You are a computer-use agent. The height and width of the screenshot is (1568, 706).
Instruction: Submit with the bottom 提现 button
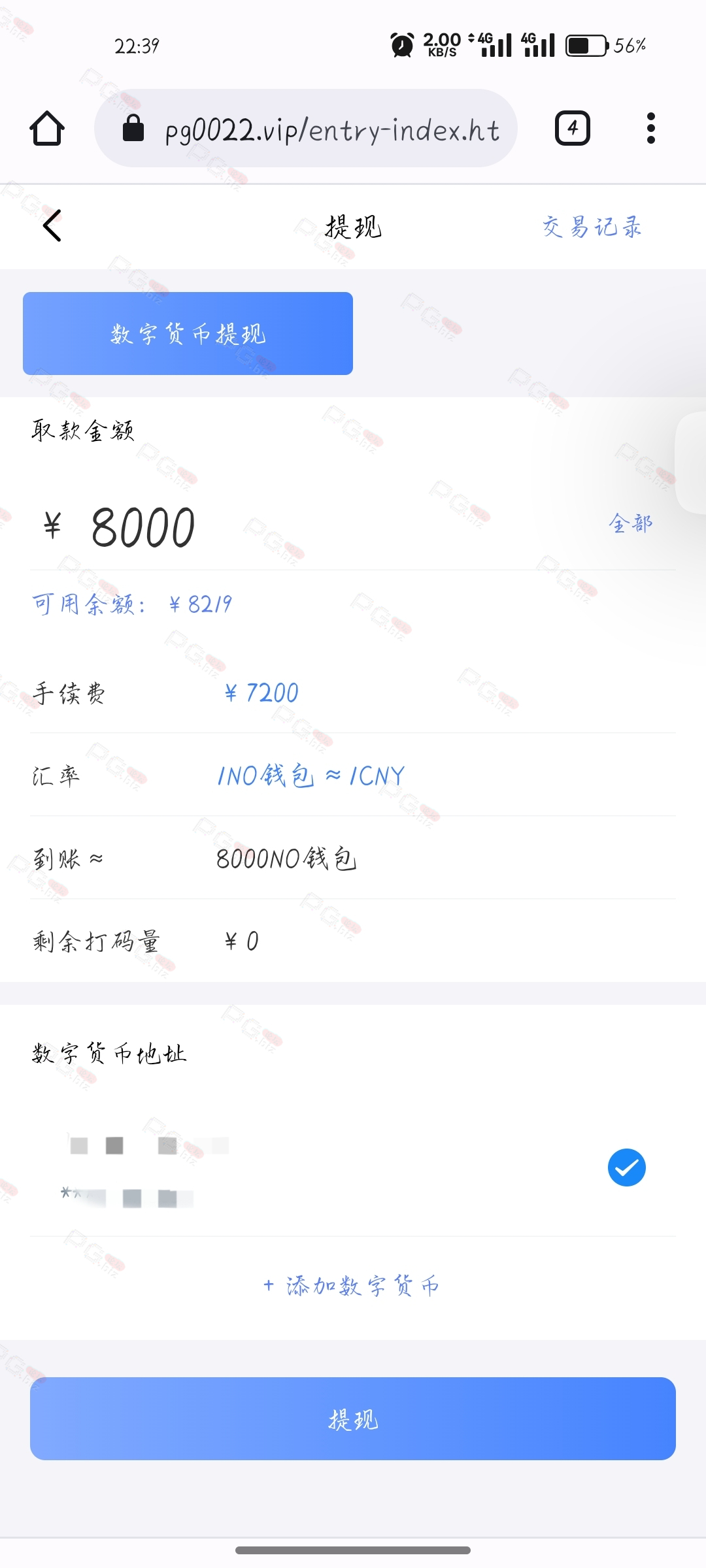(353, 1419)
